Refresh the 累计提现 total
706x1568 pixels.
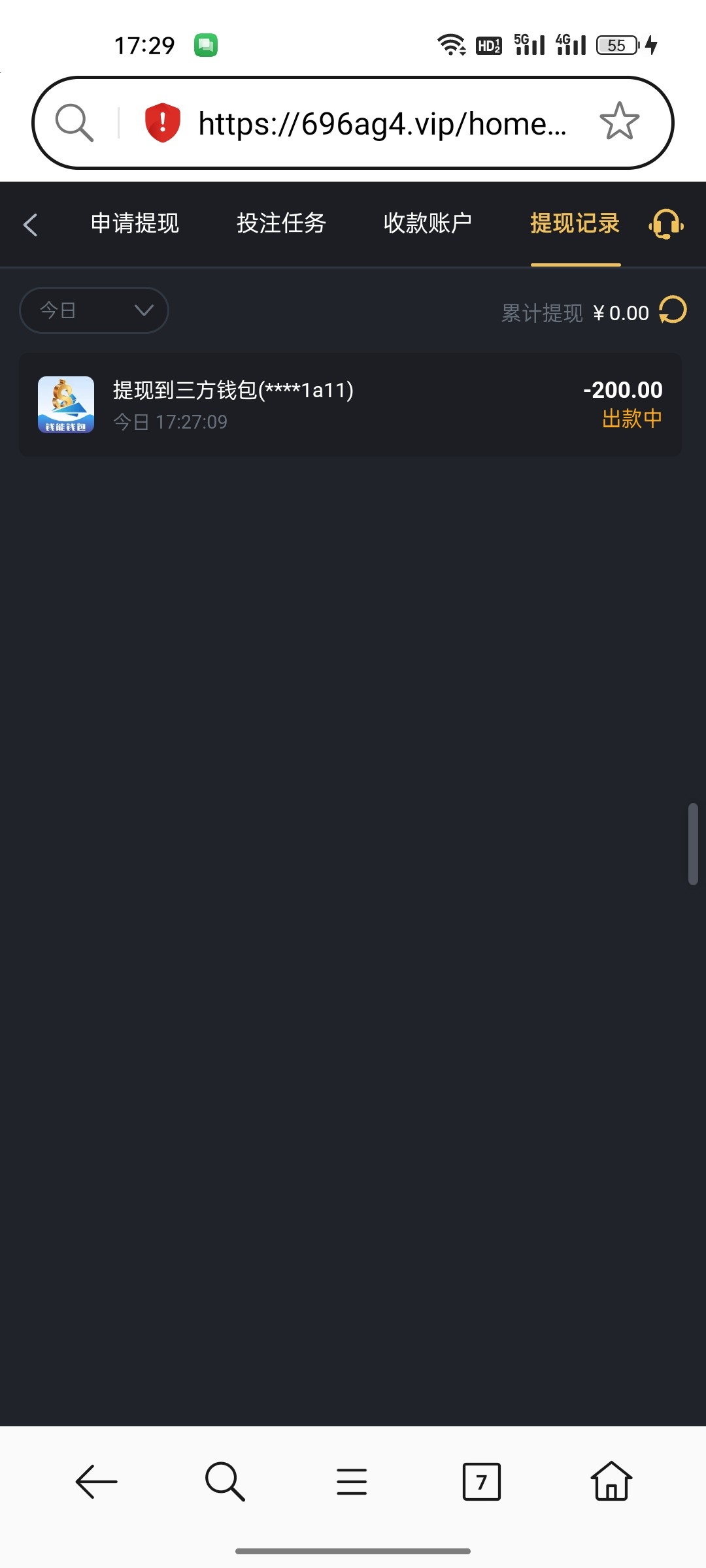(673, 310)
